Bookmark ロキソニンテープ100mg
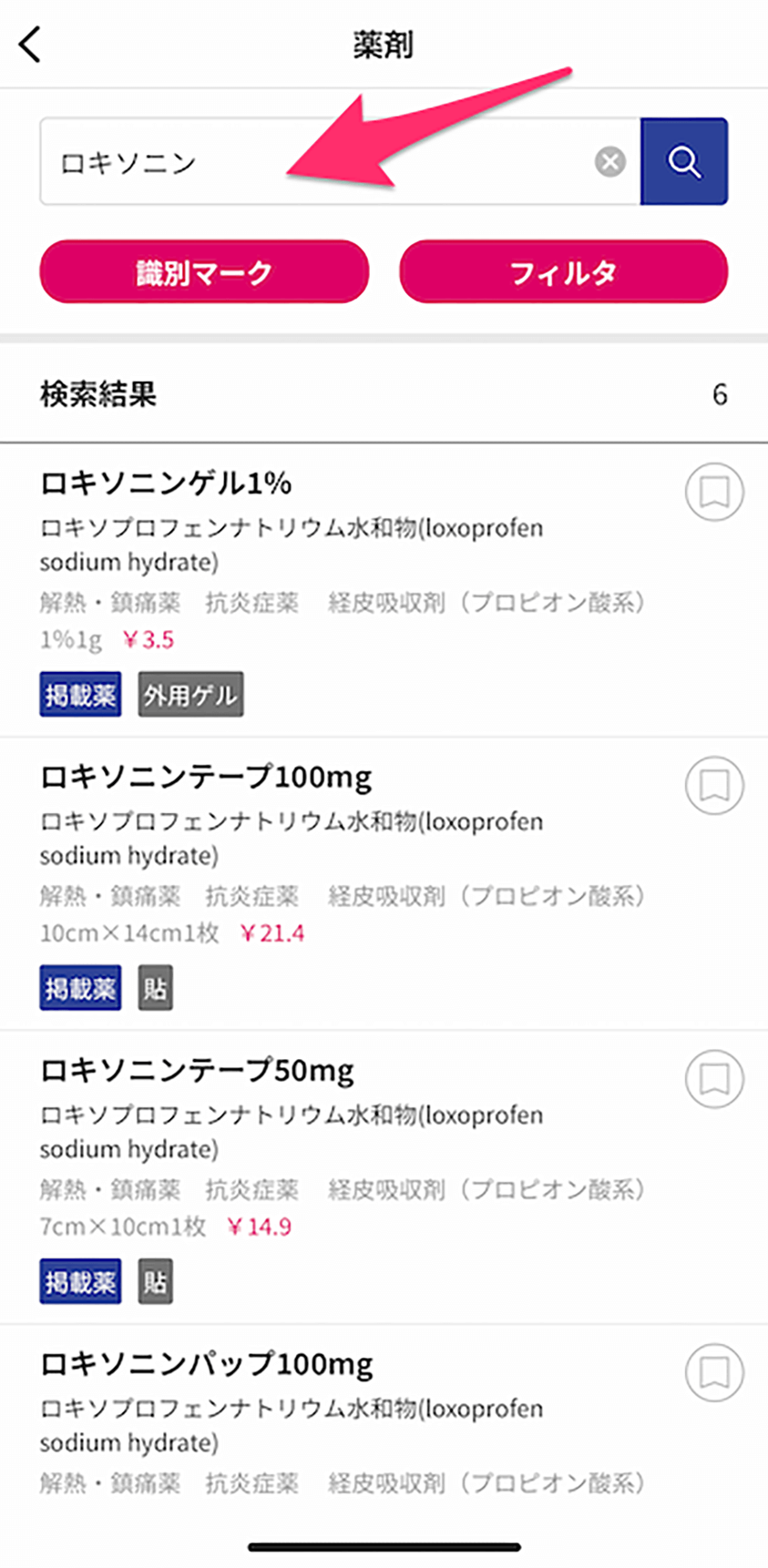Screen dimensions: 768x1568 [x=714, y=785]
